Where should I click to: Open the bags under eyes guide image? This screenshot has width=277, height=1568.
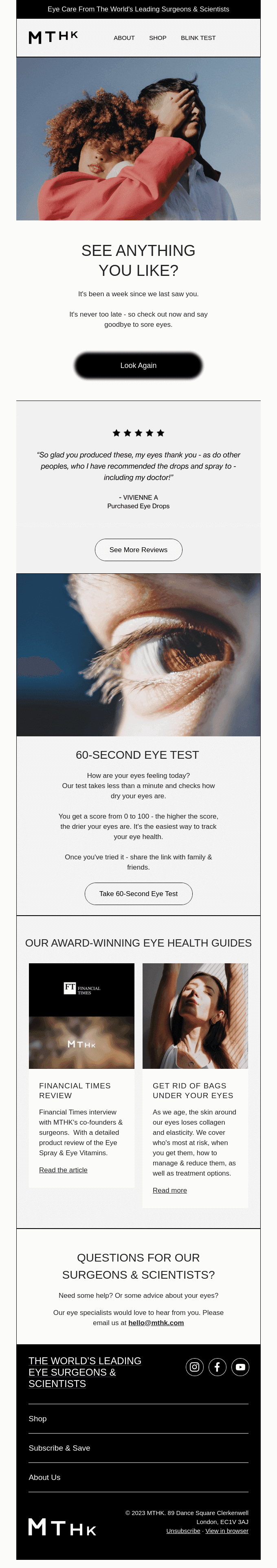195,1015
